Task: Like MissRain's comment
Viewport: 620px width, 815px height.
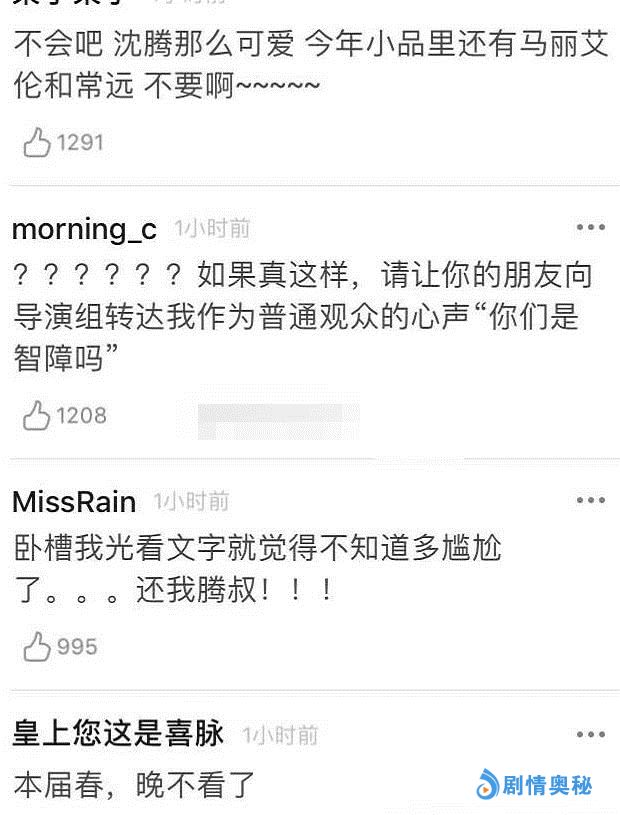Action: tap(38, 647)
